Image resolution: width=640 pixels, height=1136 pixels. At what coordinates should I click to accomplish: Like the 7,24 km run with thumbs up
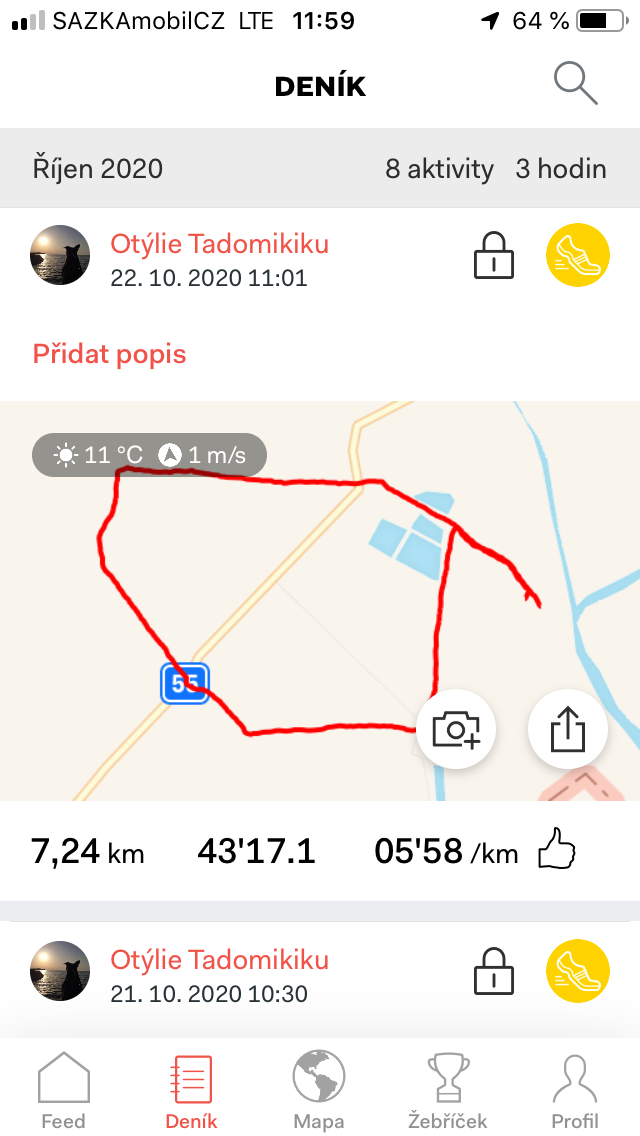557,850
